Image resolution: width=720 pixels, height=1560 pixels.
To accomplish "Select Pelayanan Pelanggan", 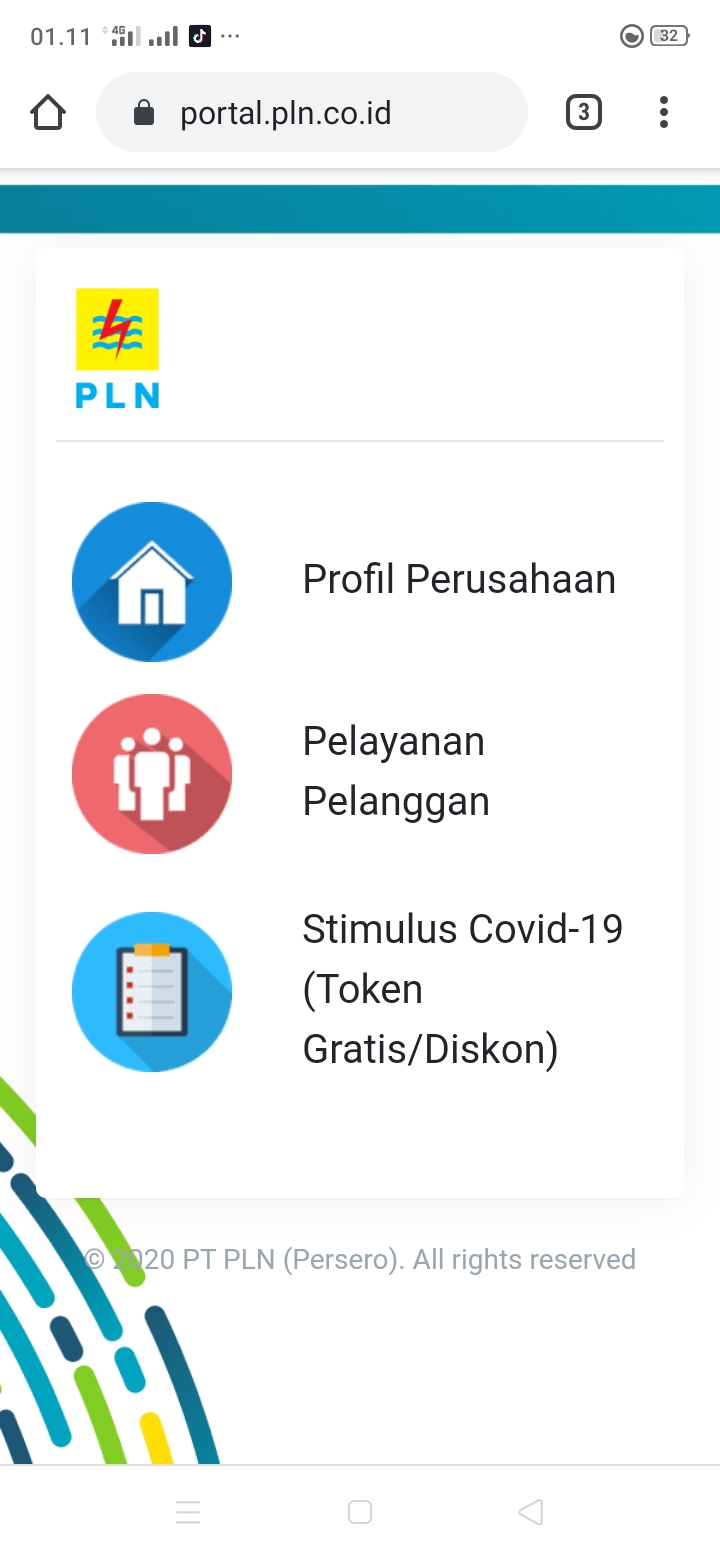I will coord(395,772).
